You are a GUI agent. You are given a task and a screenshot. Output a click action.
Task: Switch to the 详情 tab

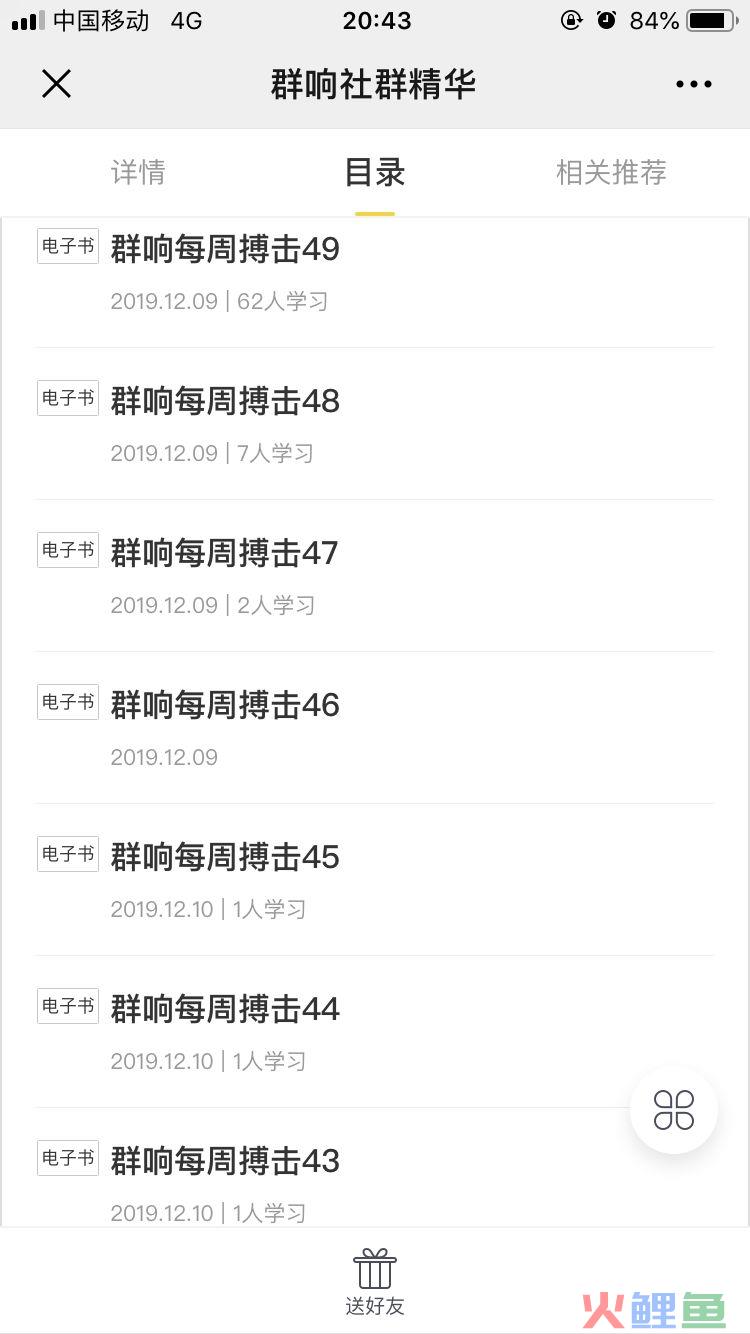tap(138, 173)
